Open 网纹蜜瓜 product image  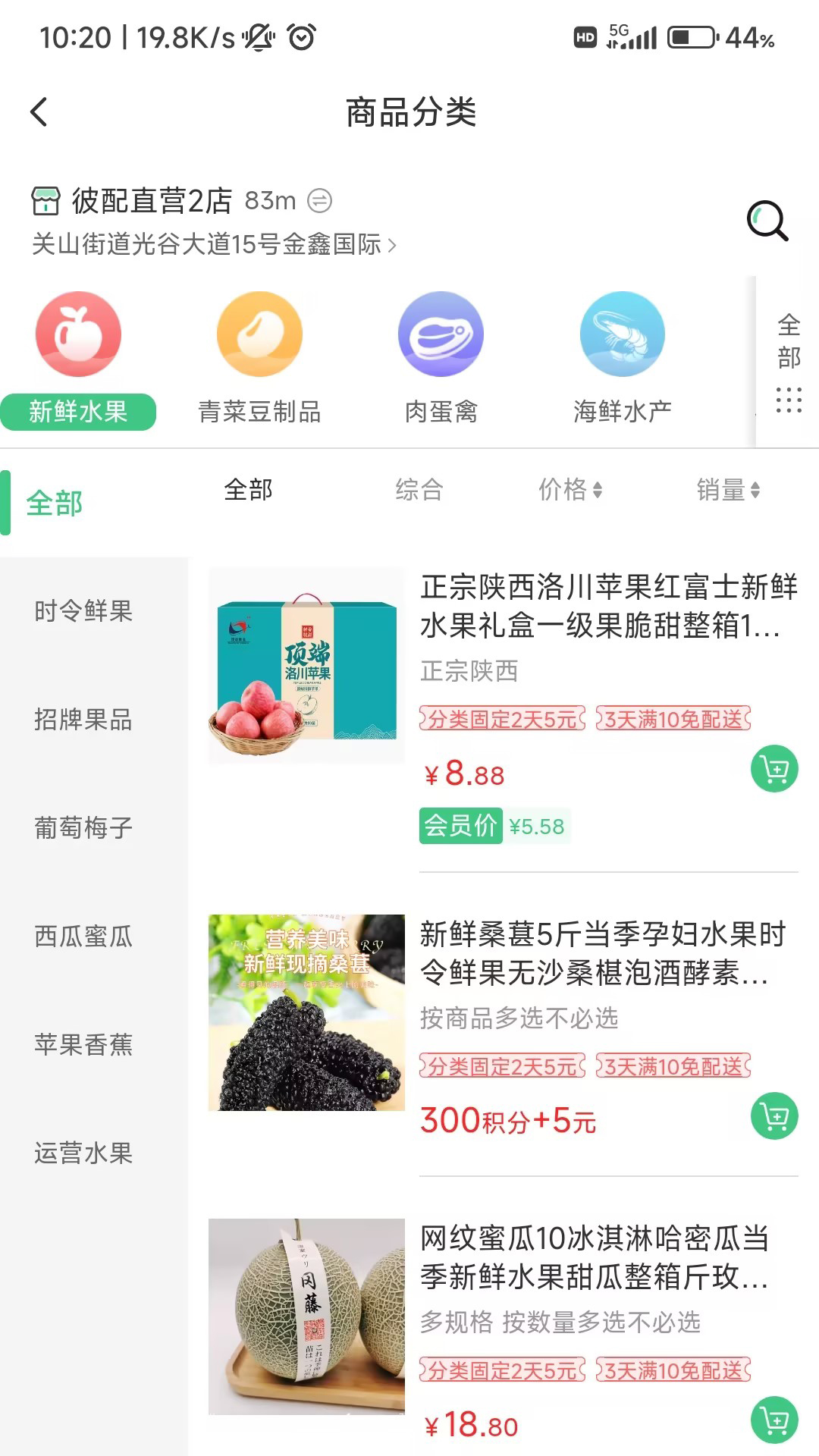point(306,1316)
